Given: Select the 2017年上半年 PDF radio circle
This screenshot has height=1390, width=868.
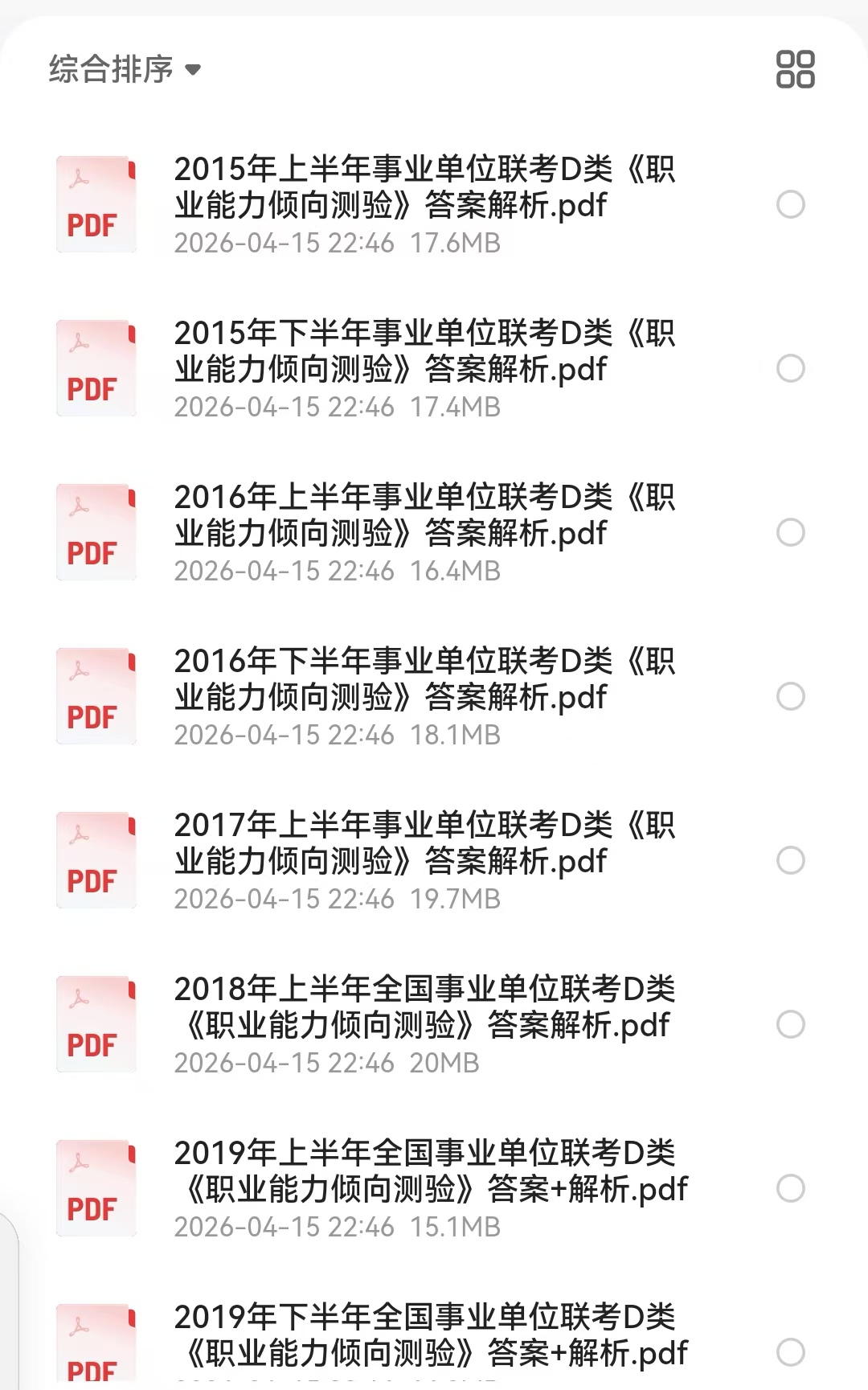Looking at the screenshot, I should (x=791, y=860).
